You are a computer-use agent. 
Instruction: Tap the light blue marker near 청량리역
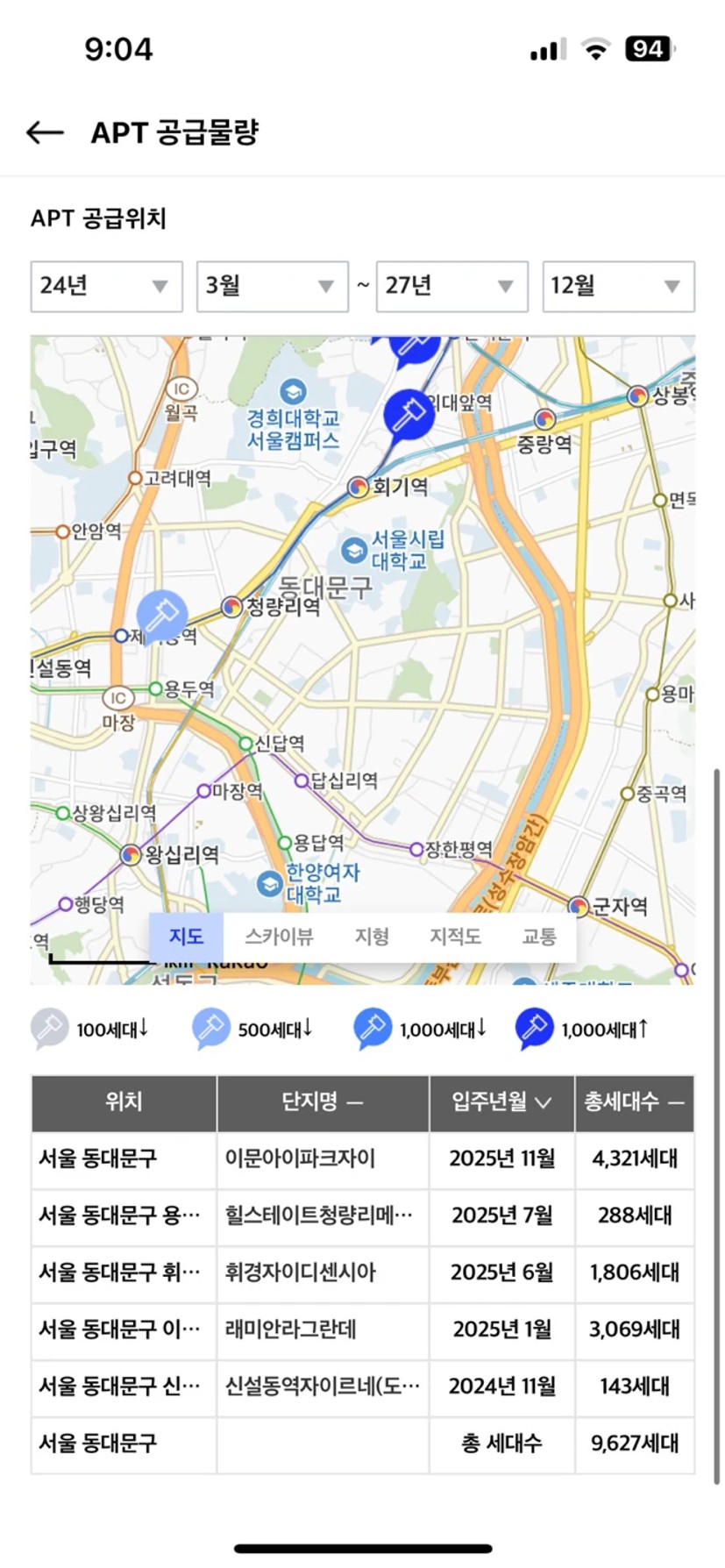[162, 614]
